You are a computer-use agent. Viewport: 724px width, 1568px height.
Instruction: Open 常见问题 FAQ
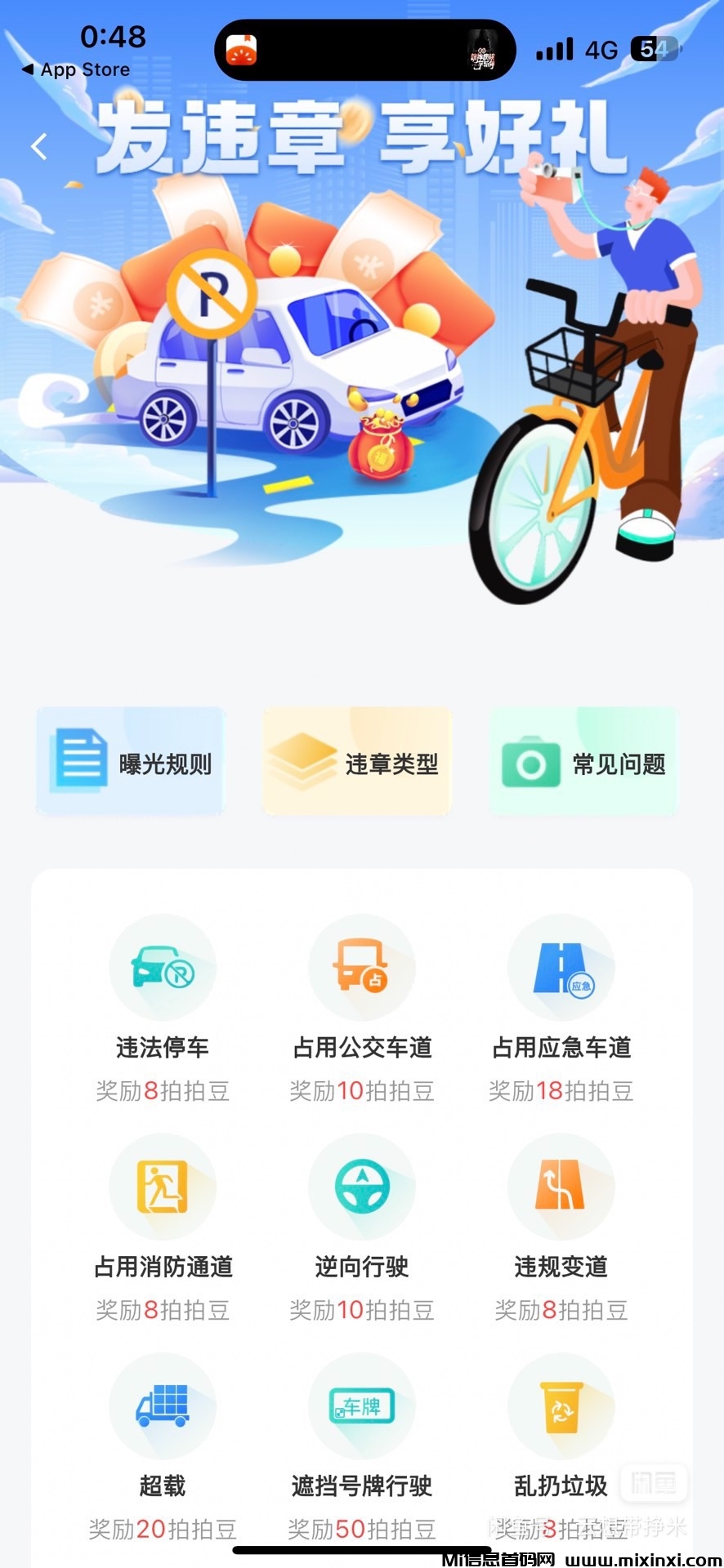583,763
